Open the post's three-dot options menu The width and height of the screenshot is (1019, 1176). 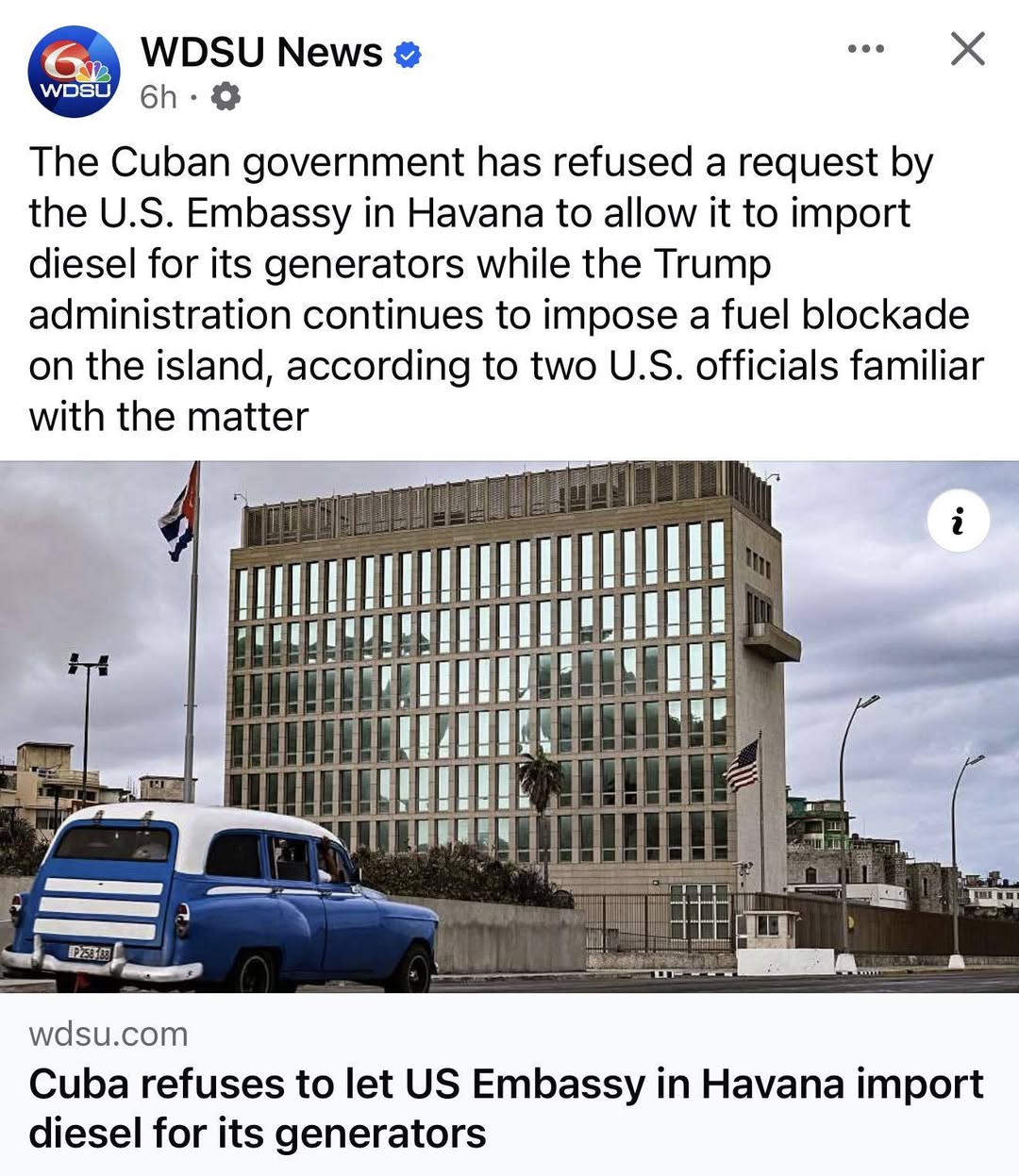coord(866,49)
